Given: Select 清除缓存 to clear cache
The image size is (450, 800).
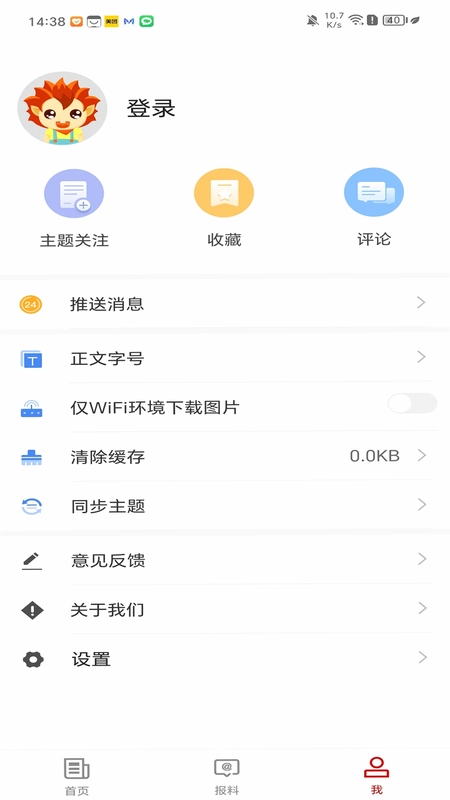Looking at the screenshot, I should click(x=225, y=456).
